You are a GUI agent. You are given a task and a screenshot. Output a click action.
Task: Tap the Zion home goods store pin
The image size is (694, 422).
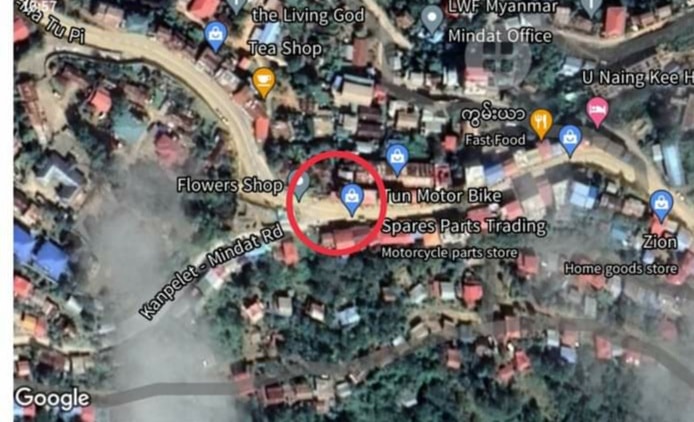(x=660, y=205)
